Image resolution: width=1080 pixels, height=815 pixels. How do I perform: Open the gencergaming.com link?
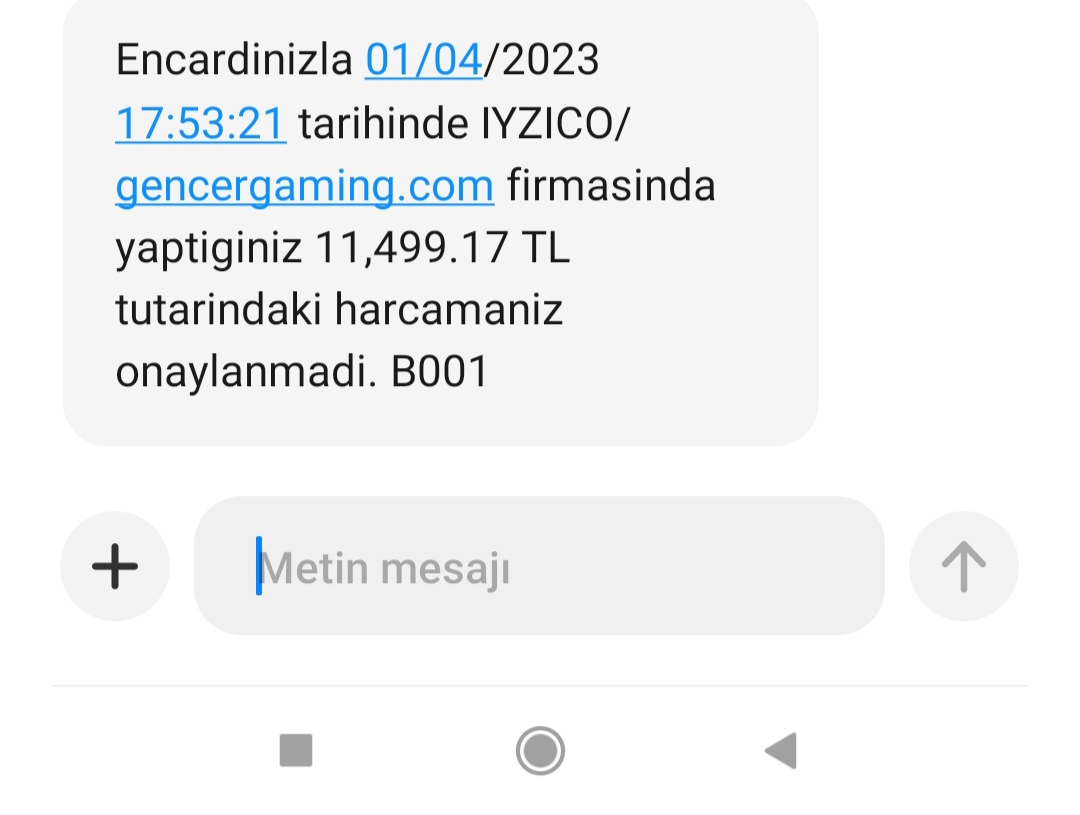(x=305, y=187)
